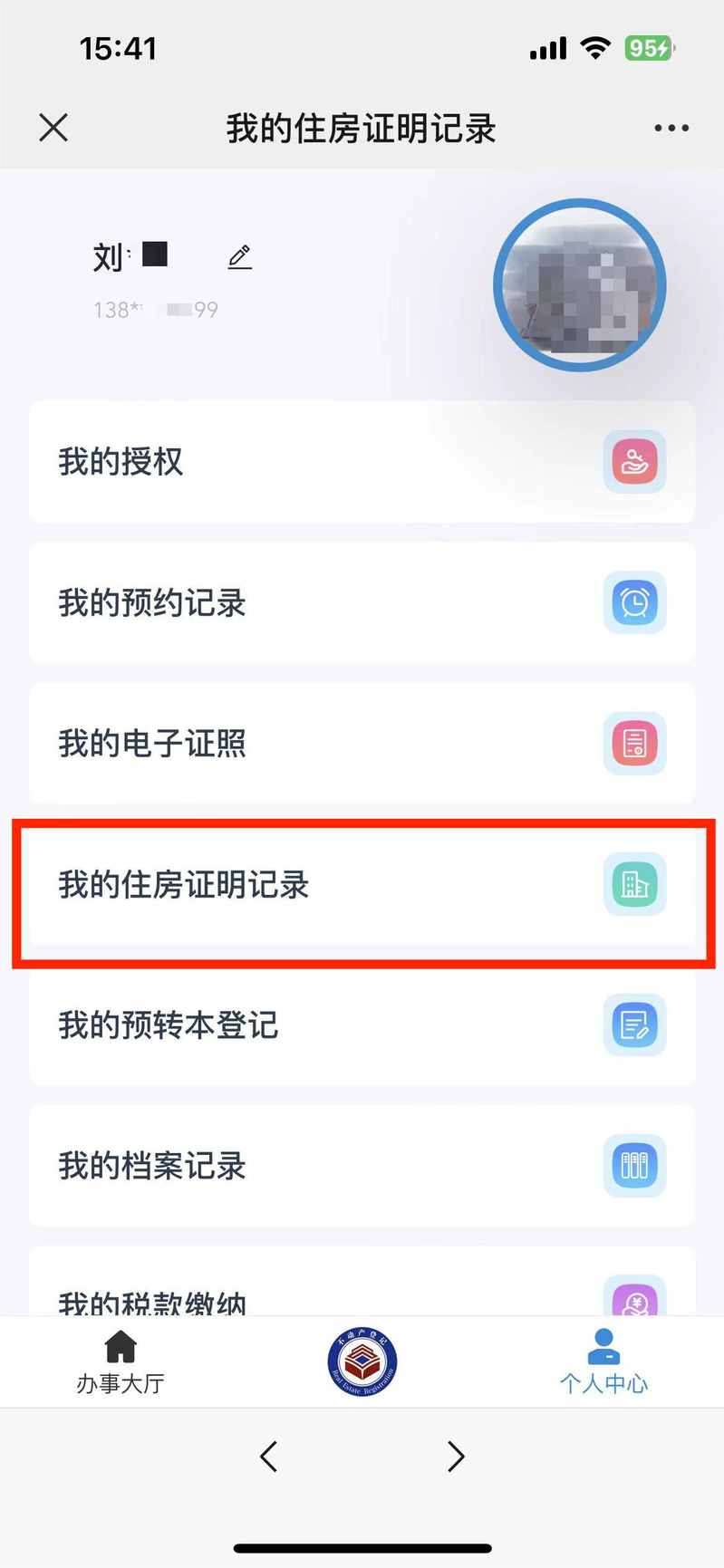Open 我的档案记录
724x1568 pixels.
coord(362,1166)
